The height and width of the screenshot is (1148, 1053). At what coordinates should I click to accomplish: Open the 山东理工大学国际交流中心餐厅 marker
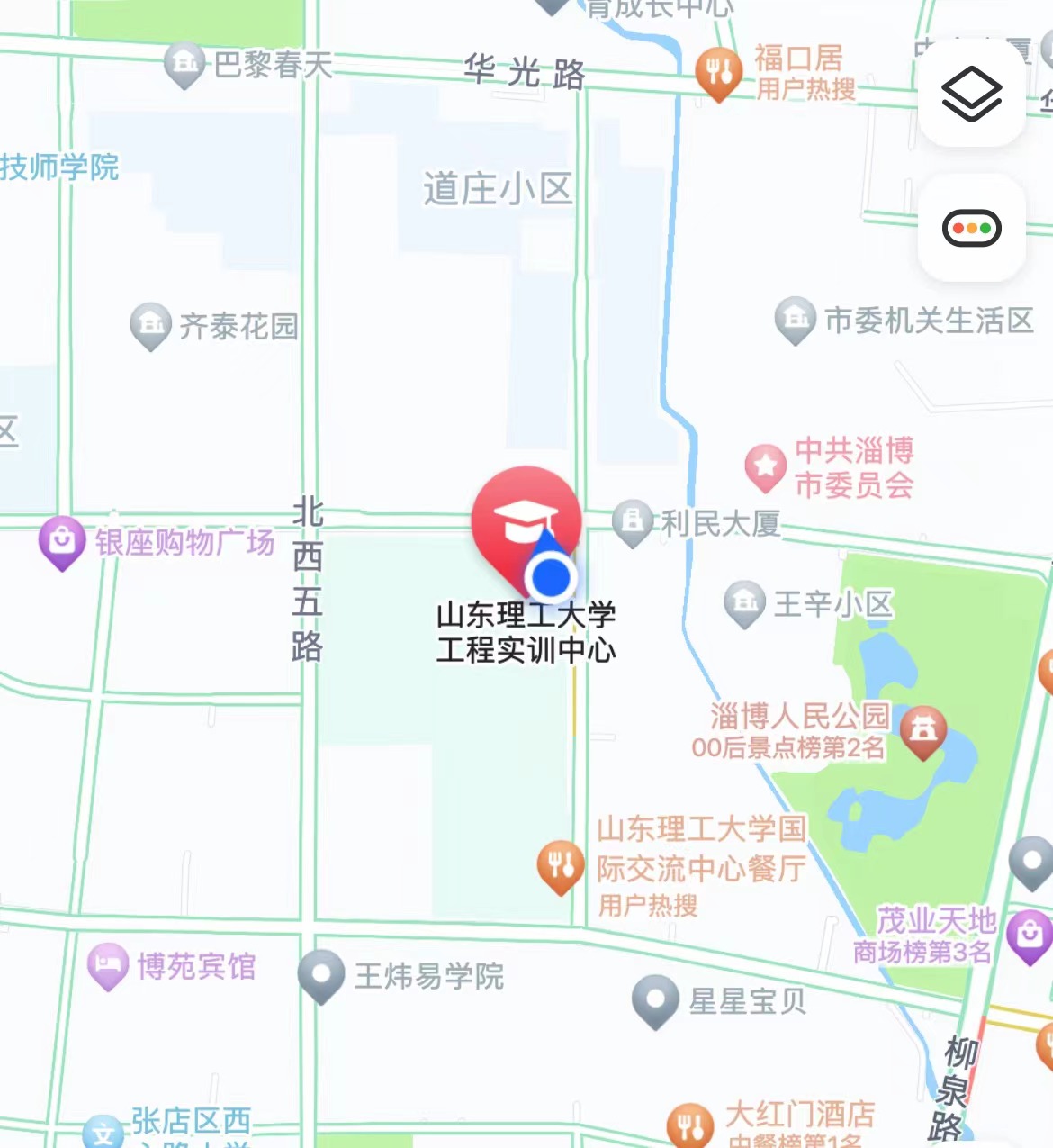tap(560, 865)
